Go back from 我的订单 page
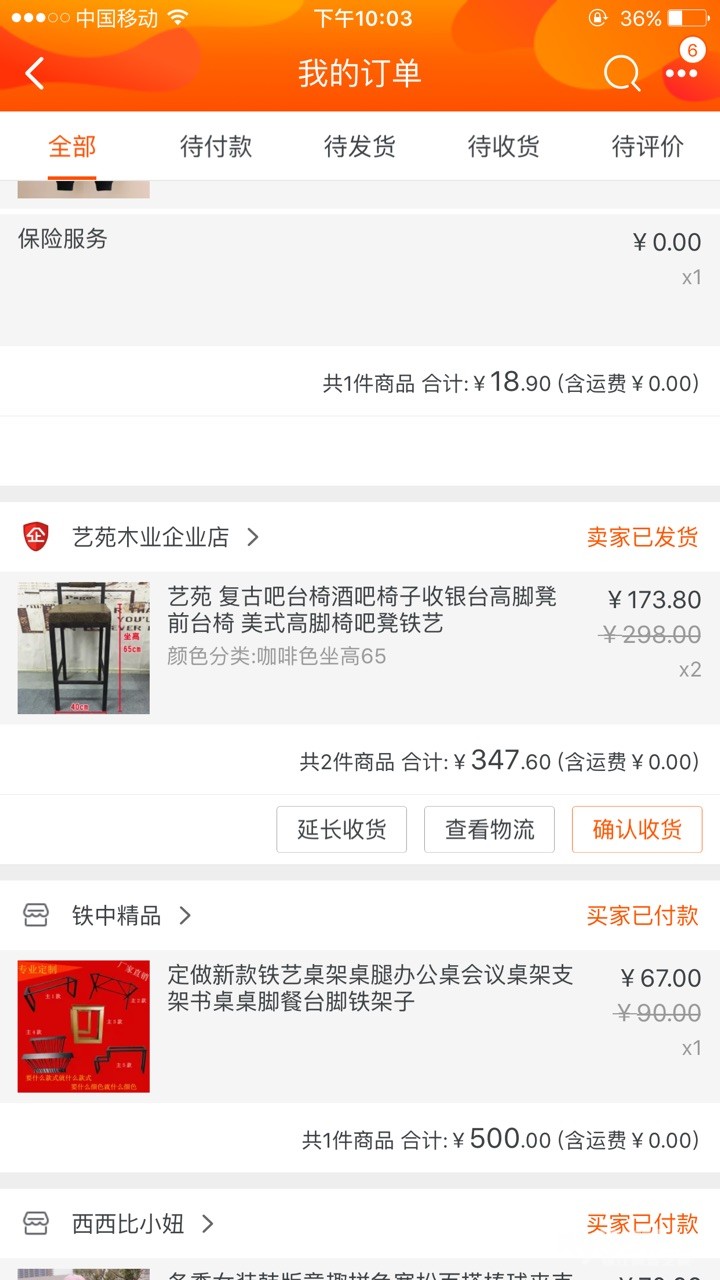This screenshot has width=720, height=1280. [x=36, y=74]
